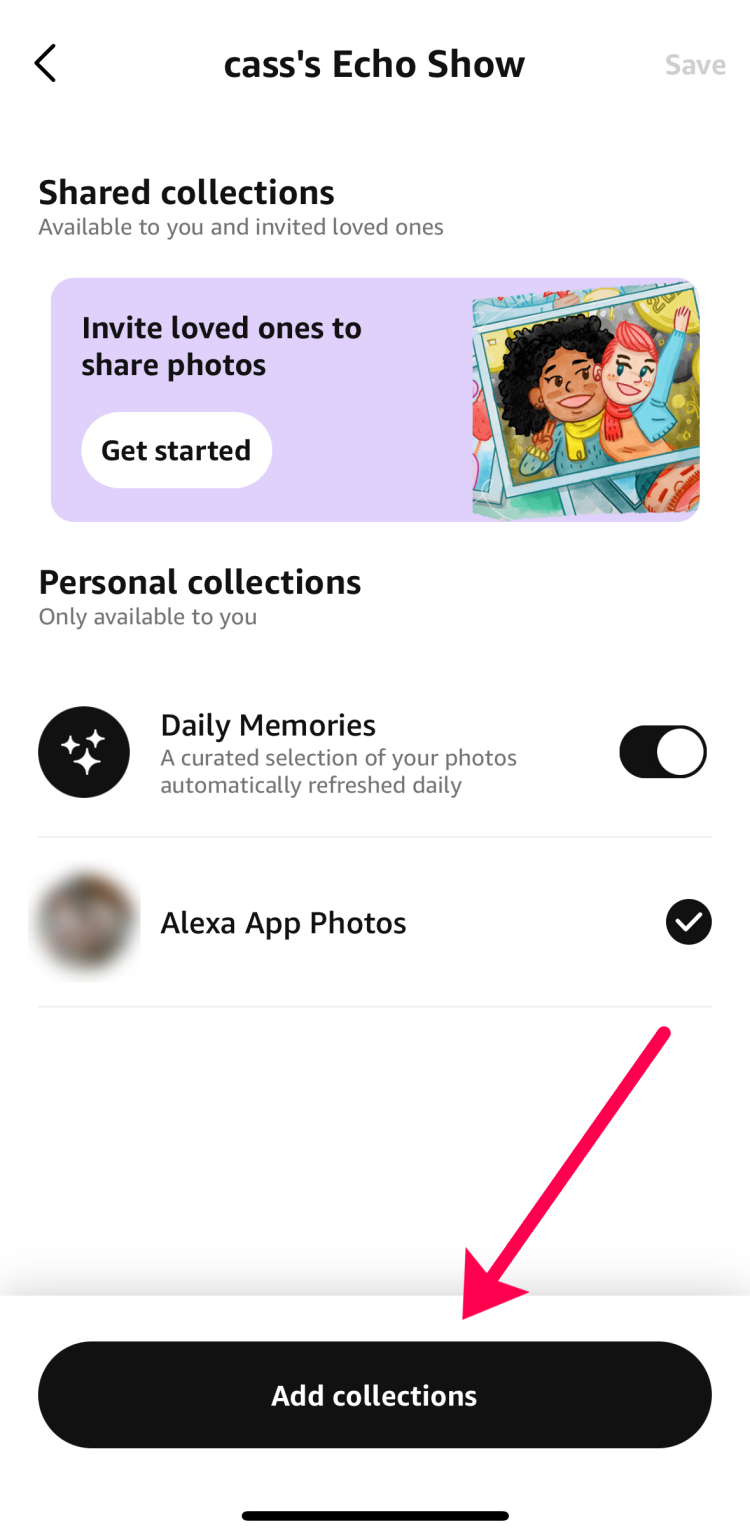Tap the Daily Memories description text
The height and width of the screenshot is (1536, 750).
pyautogui.click(x=338, y=770)
